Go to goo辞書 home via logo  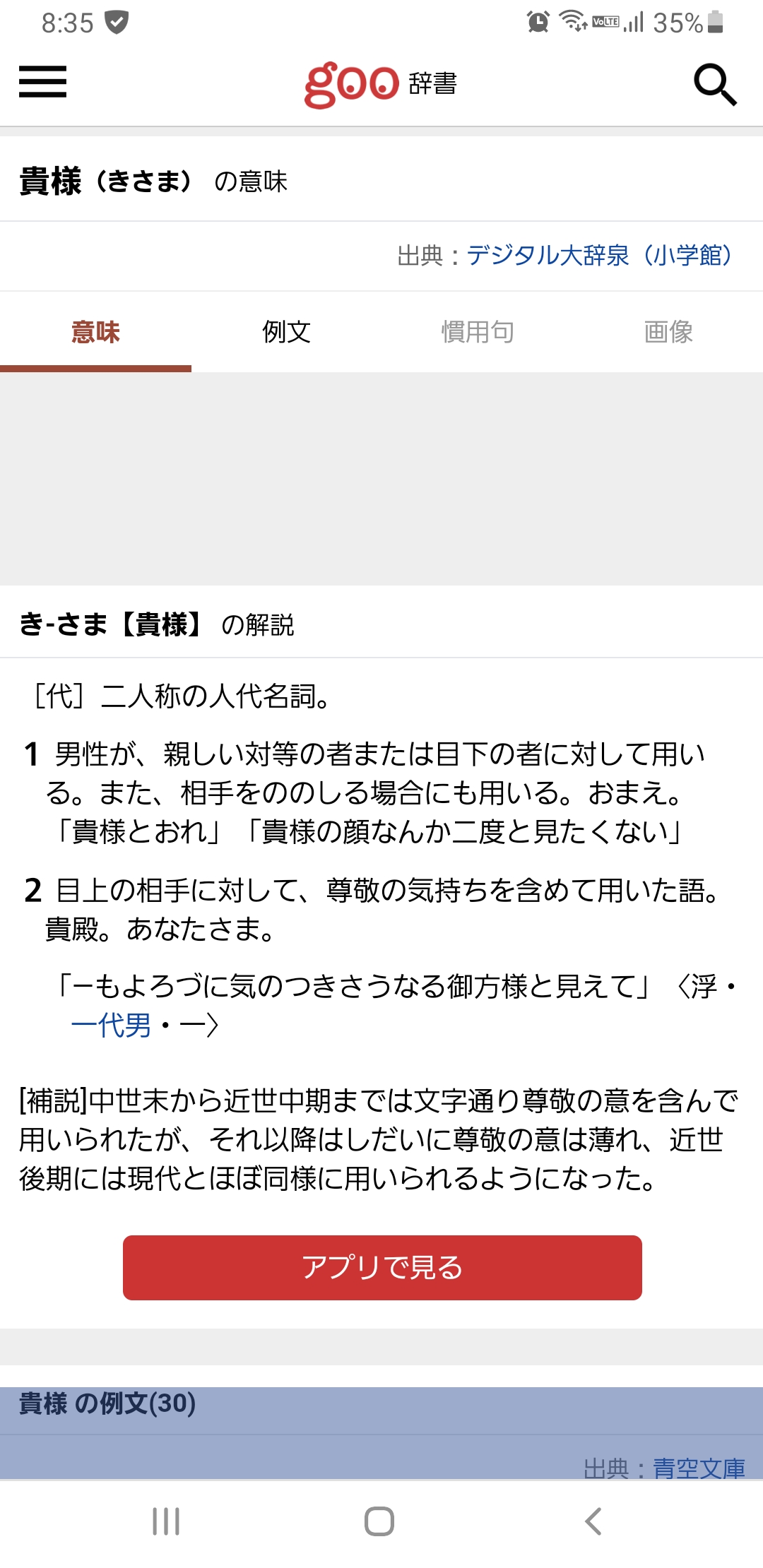pos(381,83)
